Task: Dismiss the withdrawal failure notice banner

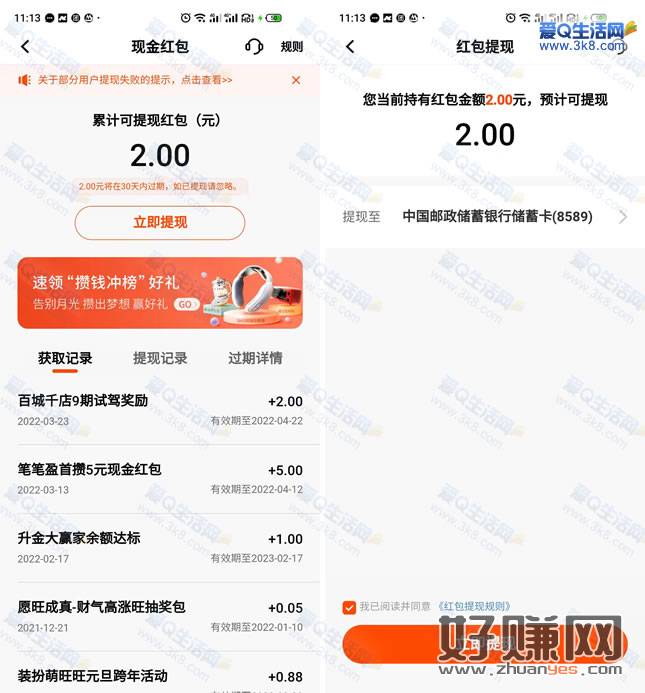Action: click(x=296, y=80)
